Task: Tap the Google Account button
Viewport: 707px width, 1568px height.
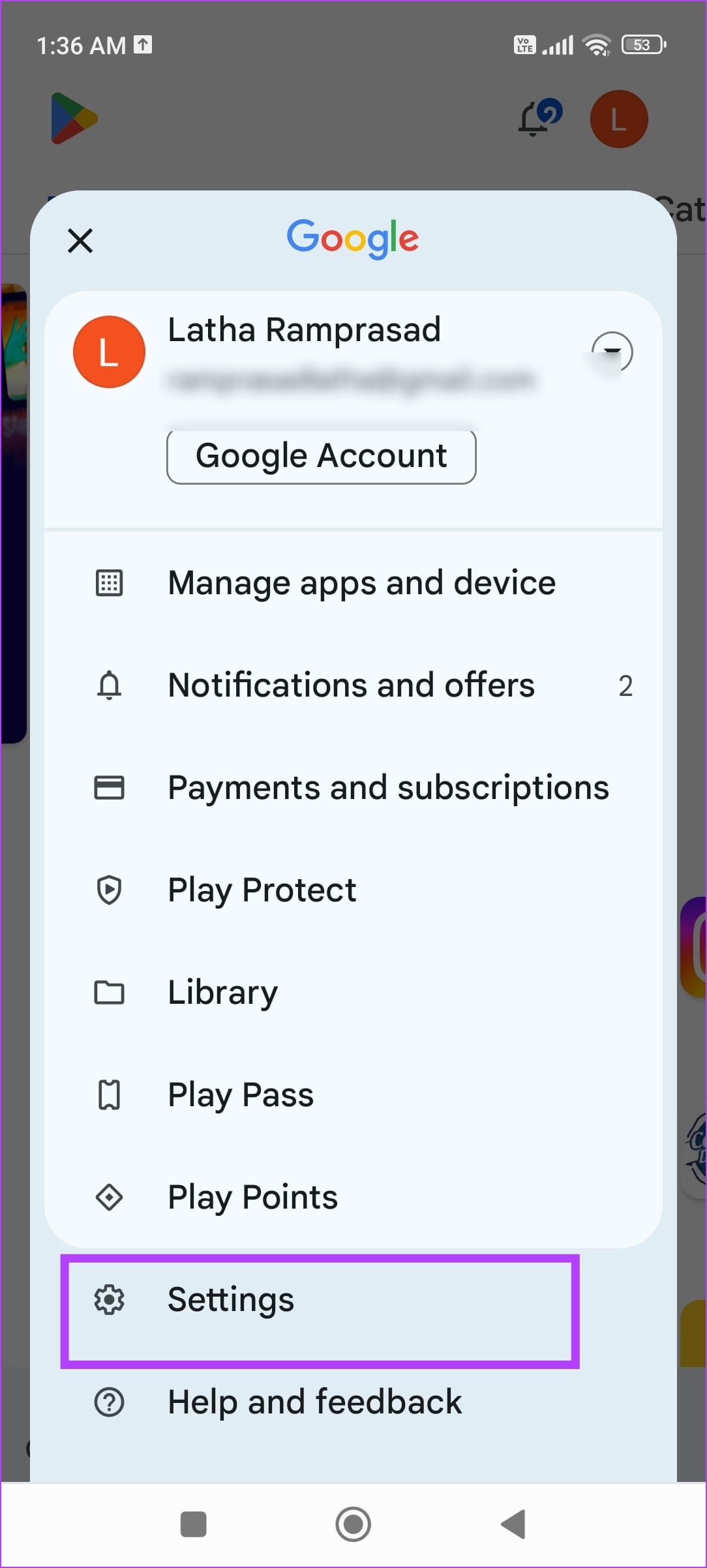Action: click(321, 456)
